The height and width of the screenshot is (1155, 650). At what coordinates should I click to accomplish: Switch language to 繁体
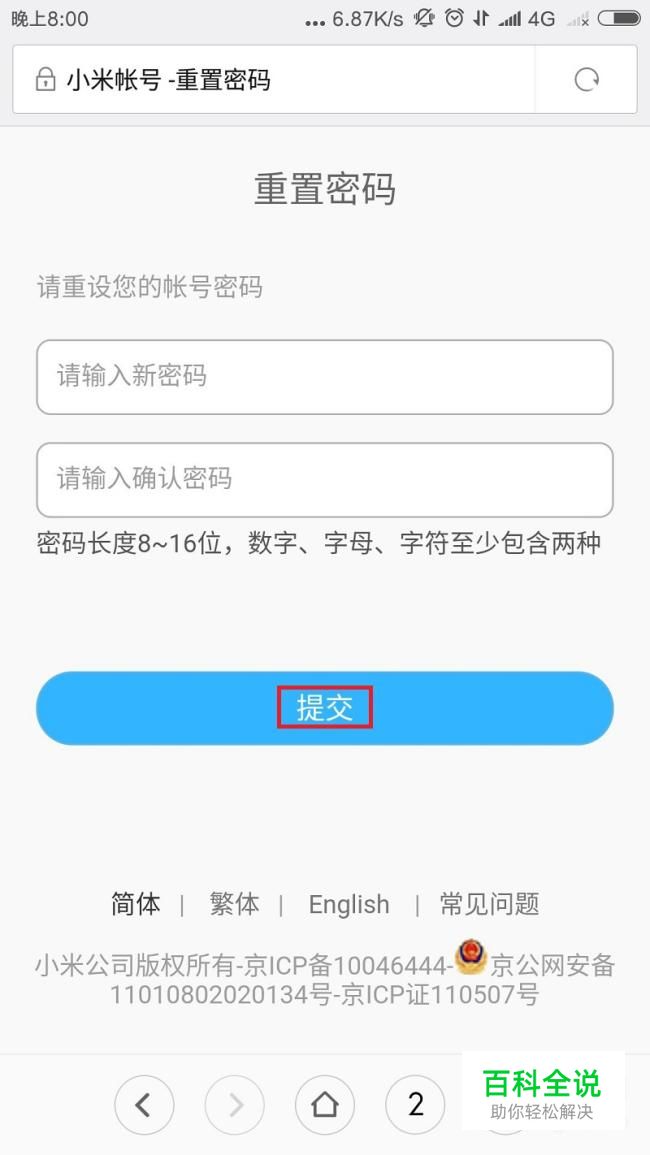[234, 904]
